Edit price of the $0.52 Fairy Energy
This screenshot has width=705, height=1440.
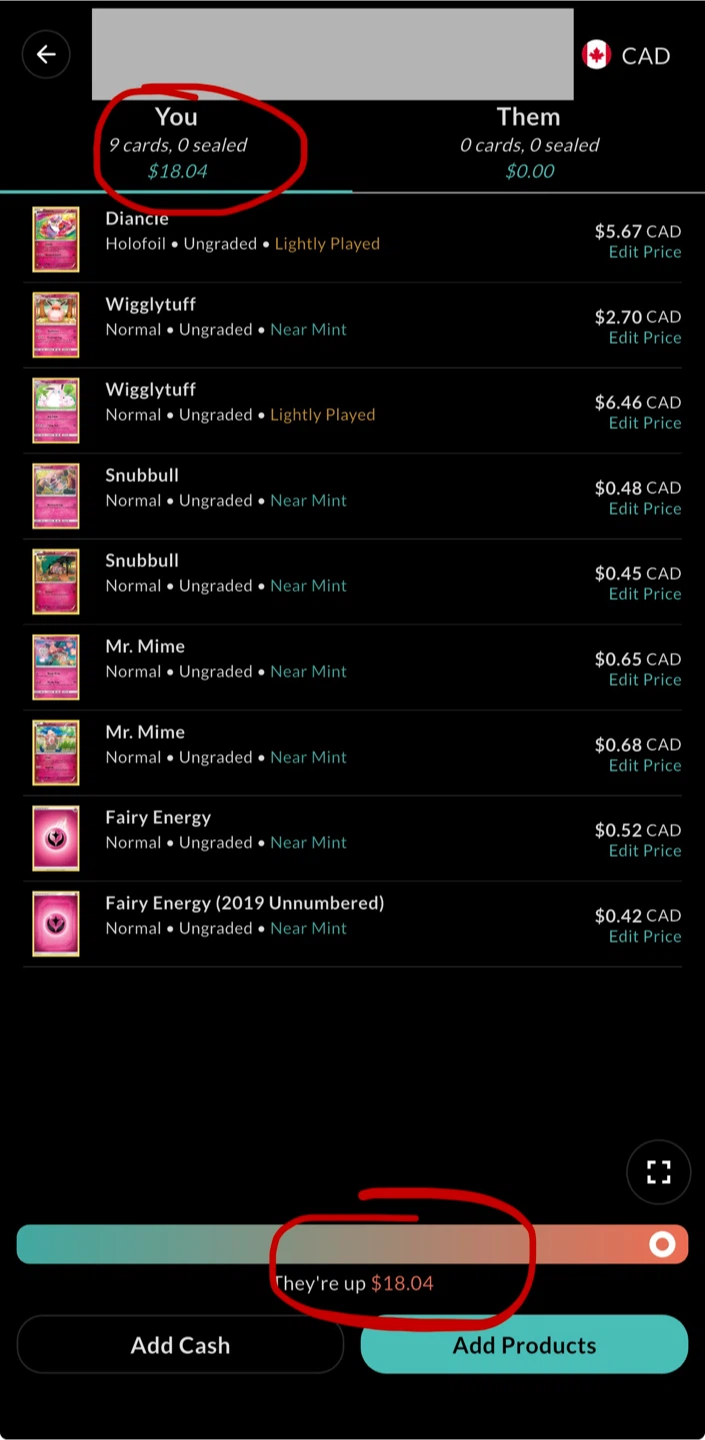tap(645, 851)
